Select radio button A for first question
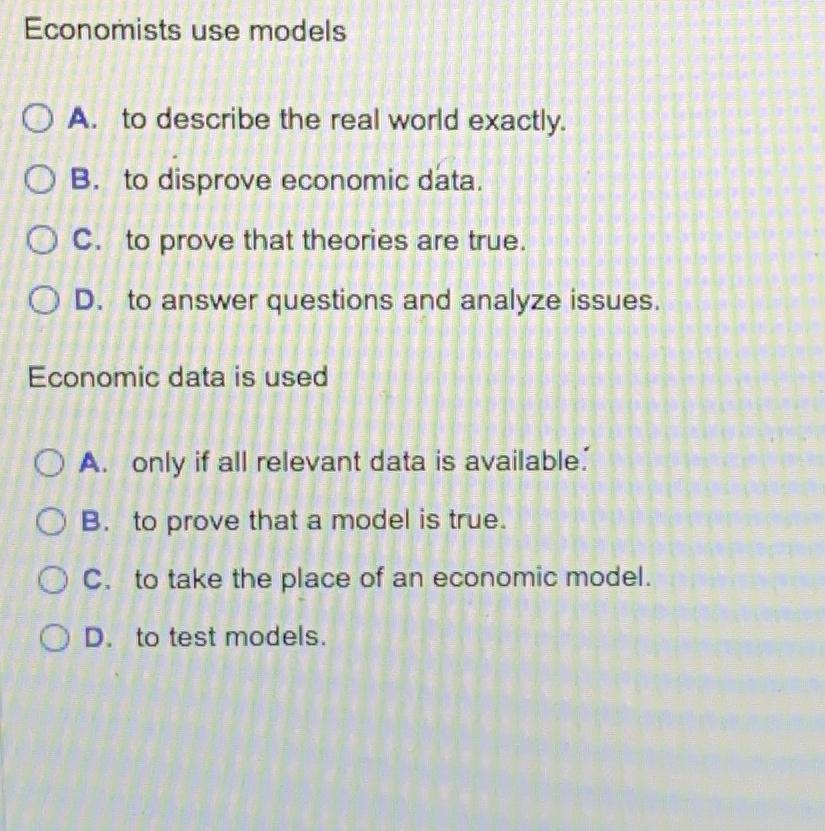The width and height of the screenshot is (825, 831). tap(40, 118)
